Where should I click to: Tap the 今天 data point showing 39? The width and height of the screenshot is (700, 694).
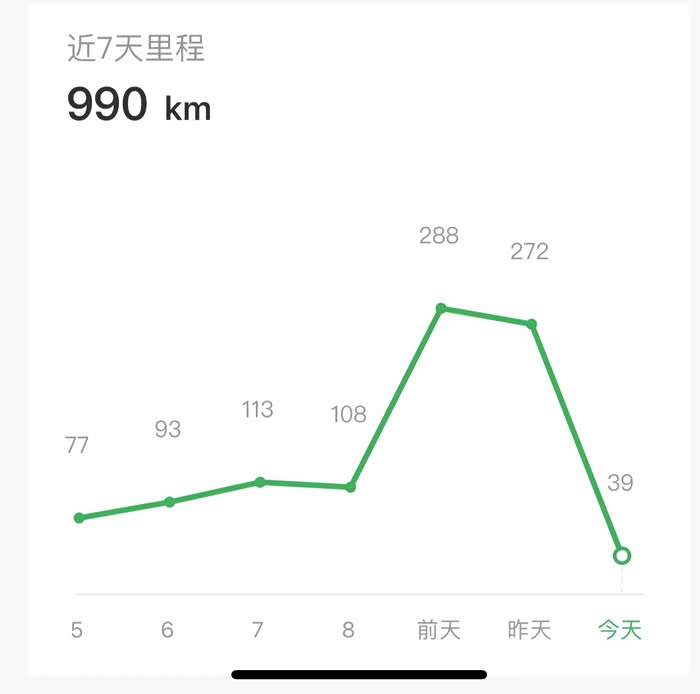coord(622,556)
